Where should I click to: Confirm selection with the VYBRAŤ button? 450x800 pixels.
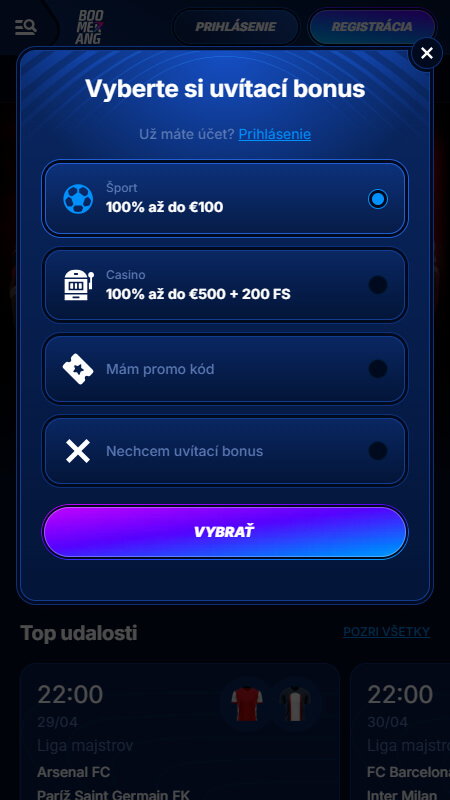tap(224, 532)
